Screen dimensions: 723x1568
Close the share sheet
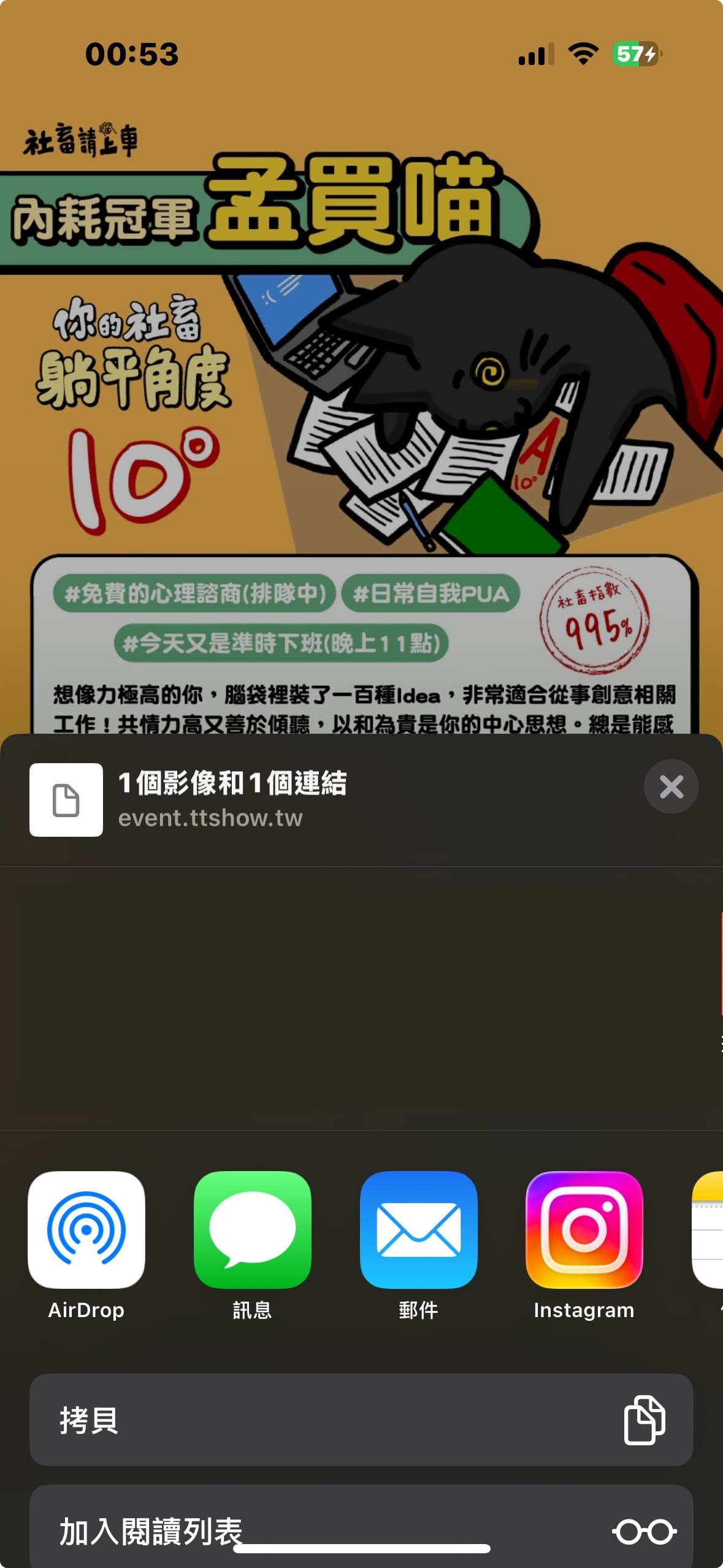pyautogui.click(x=671, y=786)
